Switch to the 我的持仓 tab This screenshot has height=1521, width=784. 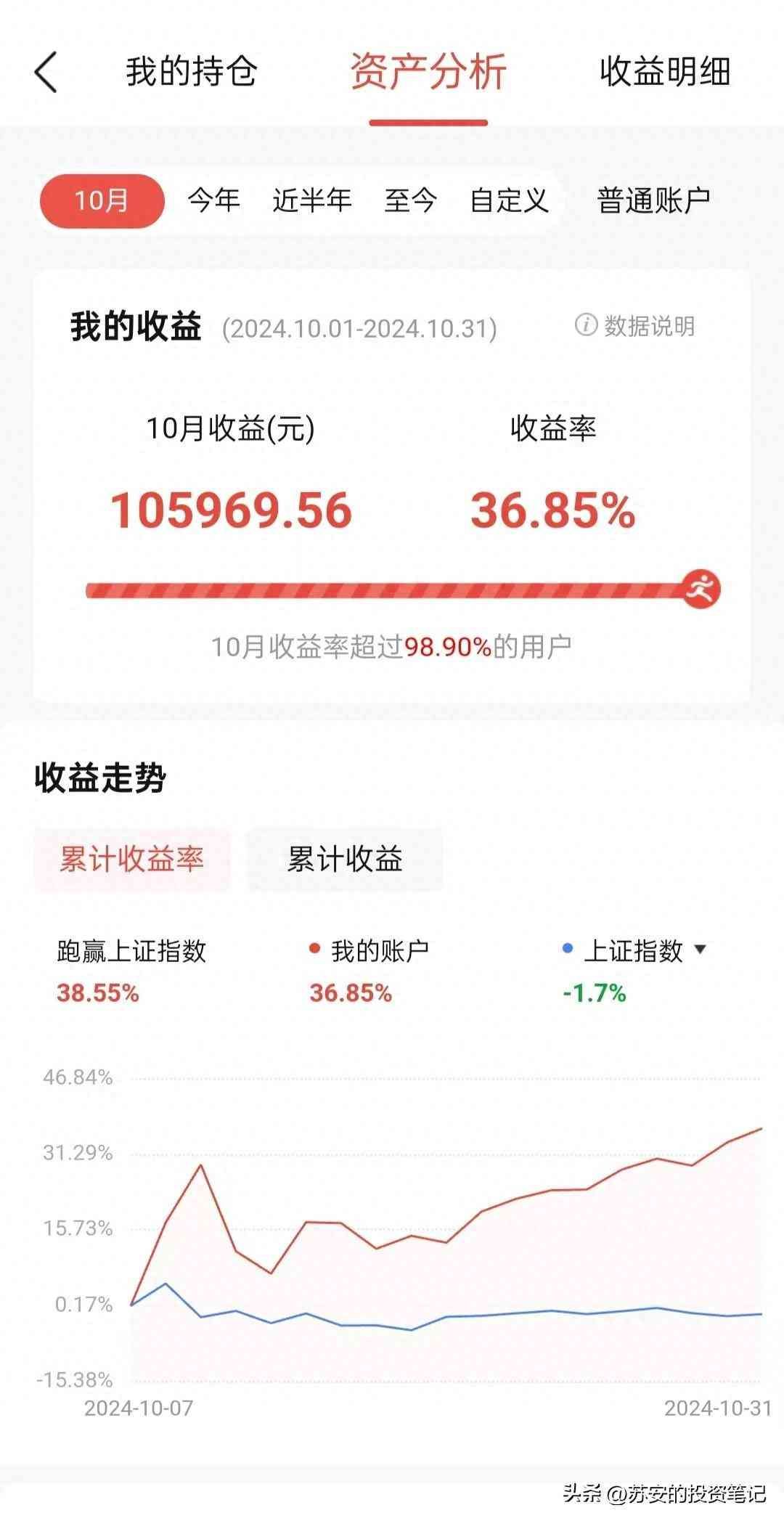pos(192,73)
